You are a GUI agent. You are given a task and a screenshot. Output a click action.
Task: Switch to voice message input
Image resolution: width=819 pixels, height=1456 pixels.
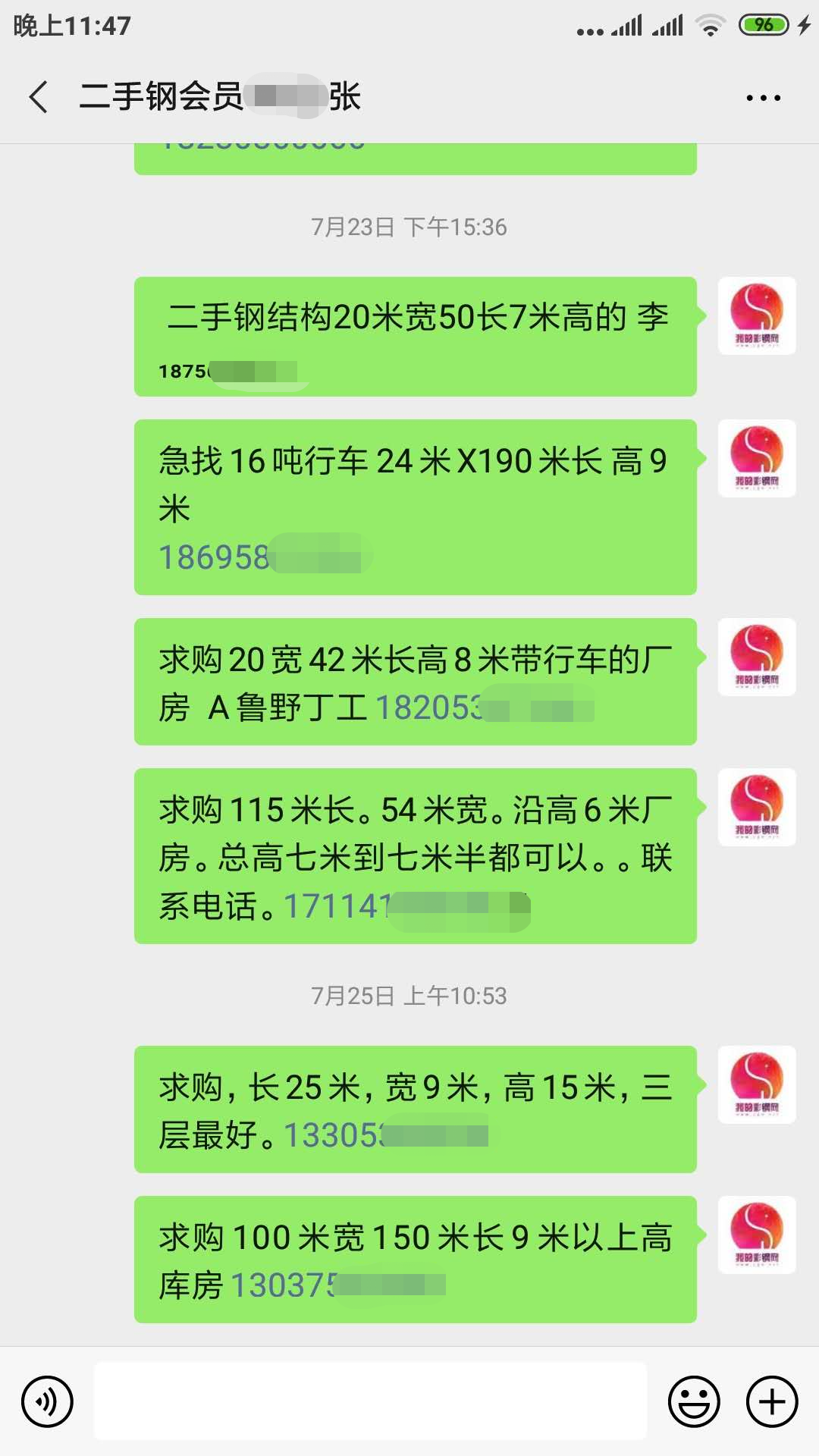[x=47, y=1401]
